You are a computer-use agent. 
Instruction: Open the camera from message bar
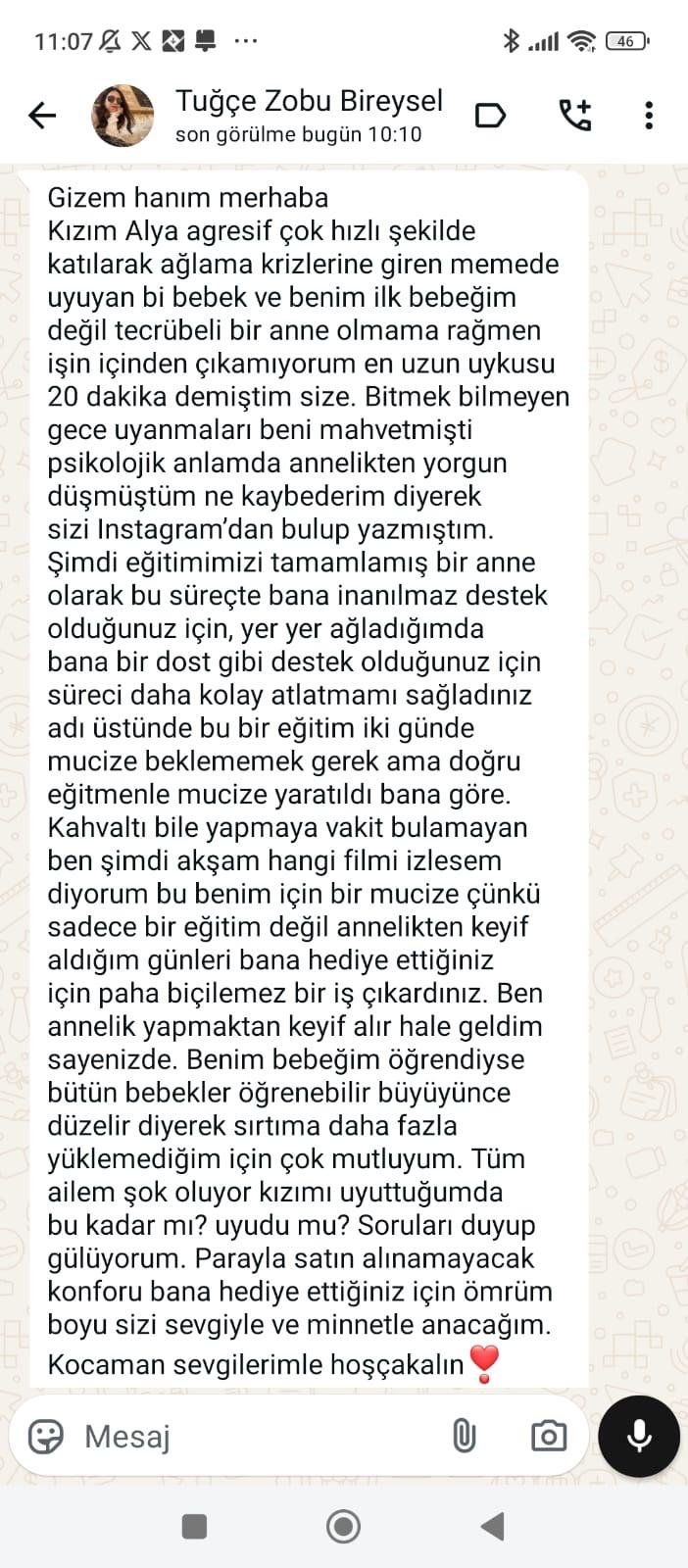pos(548,1436)
